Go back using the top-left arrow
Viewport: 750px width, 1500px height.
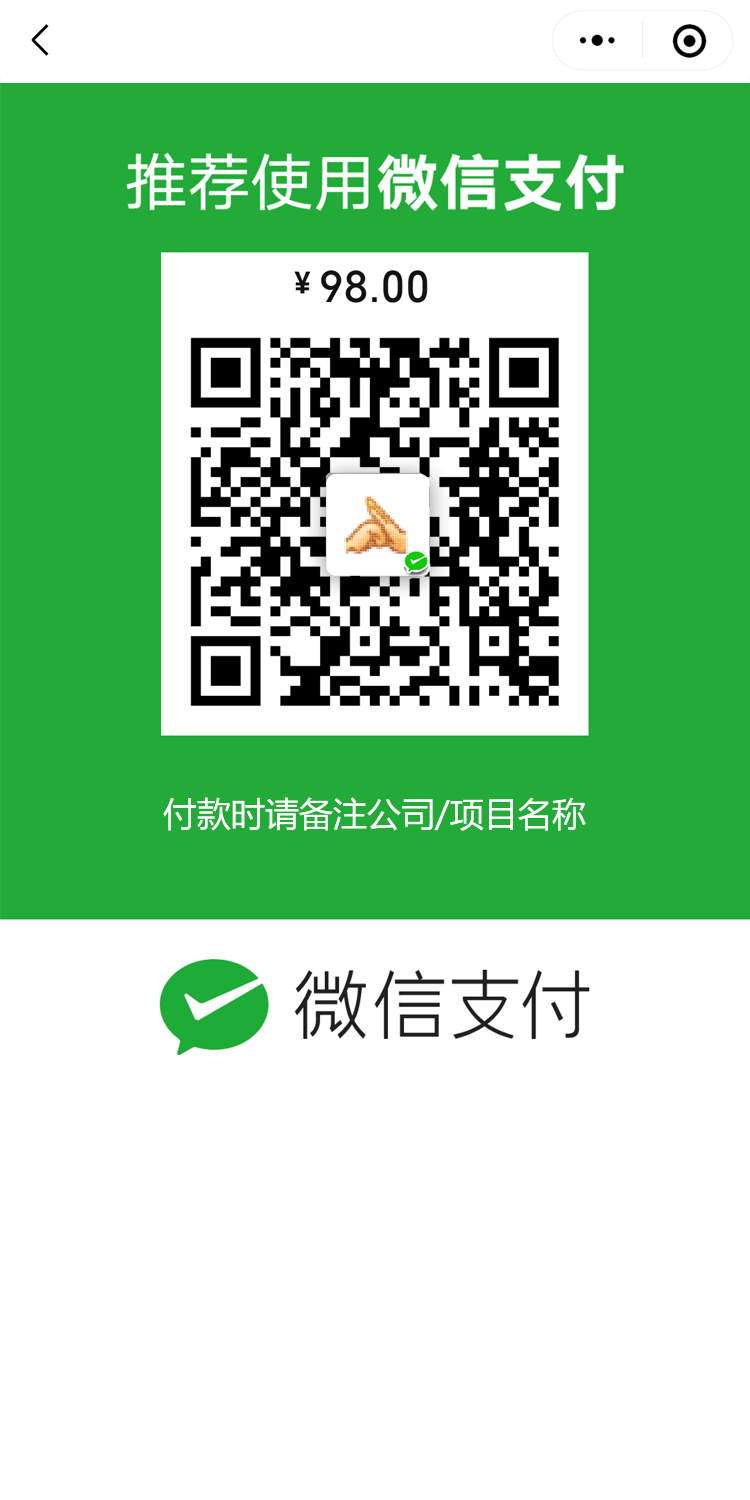coord(40,41)
